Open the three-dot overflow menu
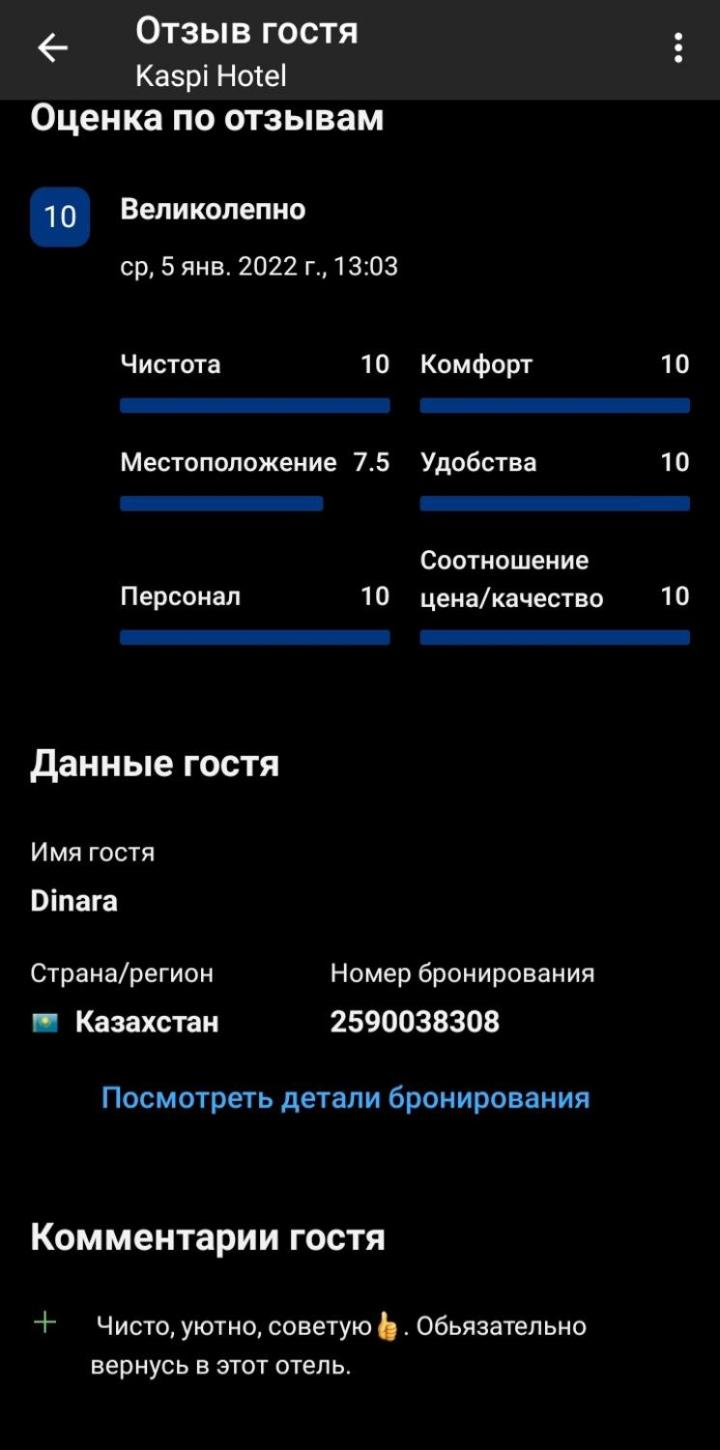Screen dimensions: 720x1450 coord(678,48)
